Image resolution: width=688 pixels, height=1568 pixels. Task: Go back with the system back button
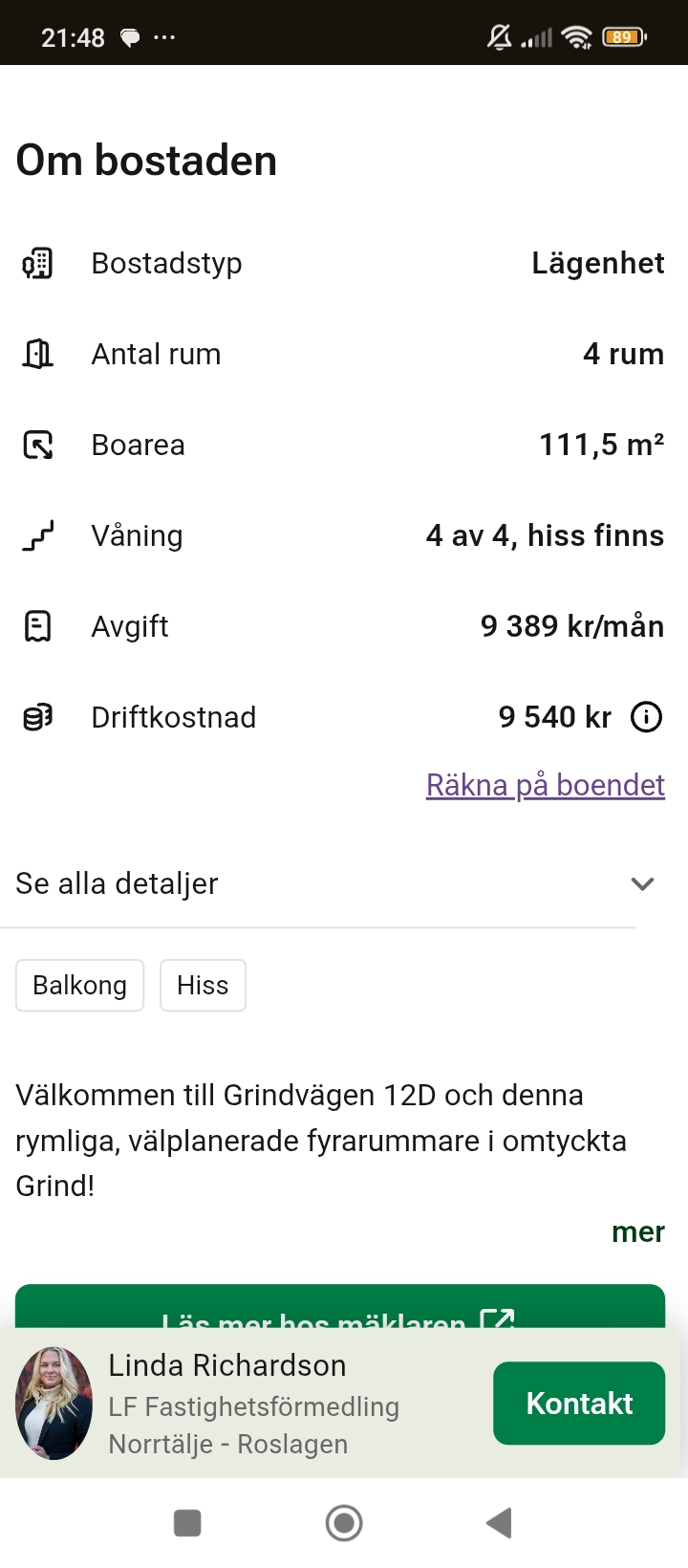(x=499, y=1523)
